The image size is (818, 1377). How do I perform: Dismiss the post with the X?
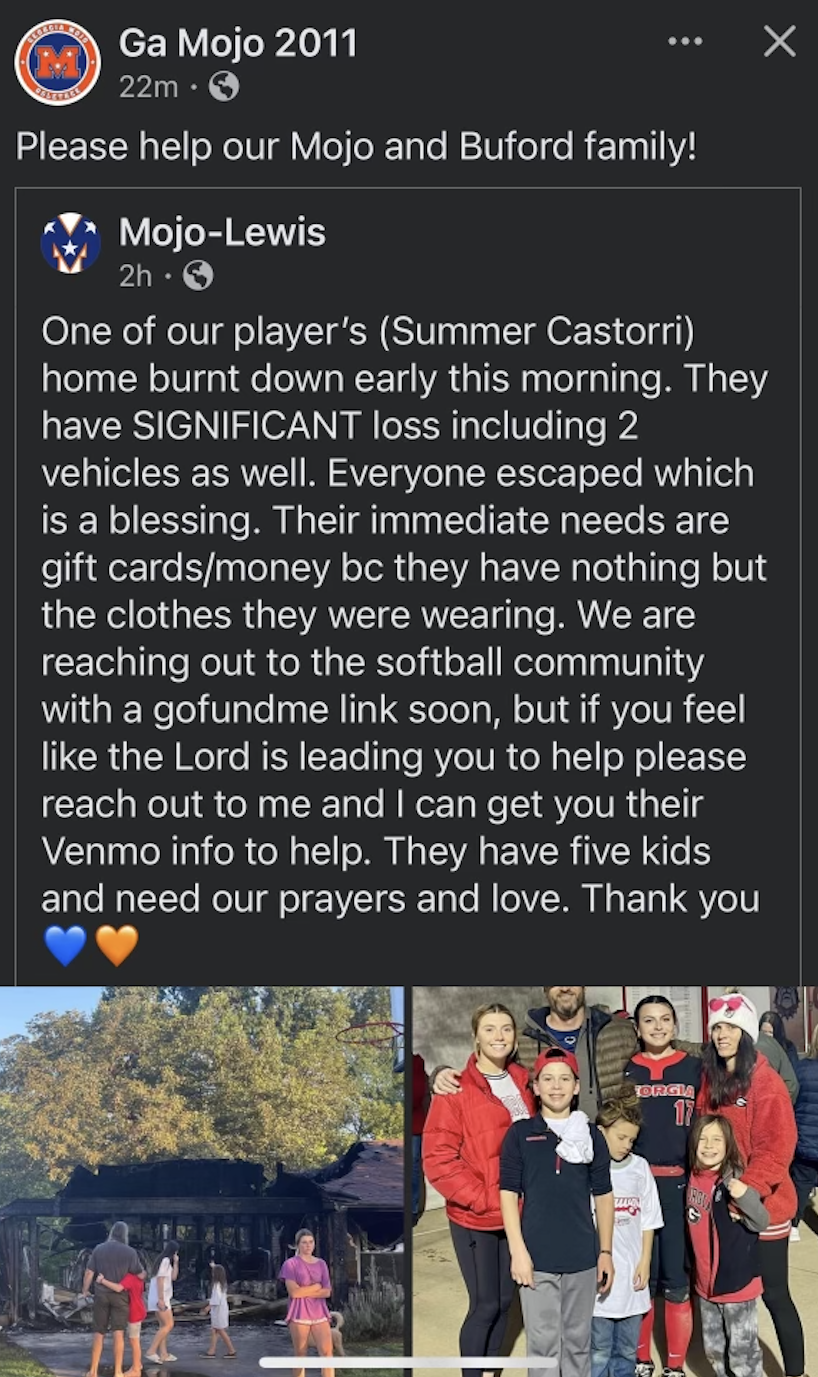pos(779,42)
